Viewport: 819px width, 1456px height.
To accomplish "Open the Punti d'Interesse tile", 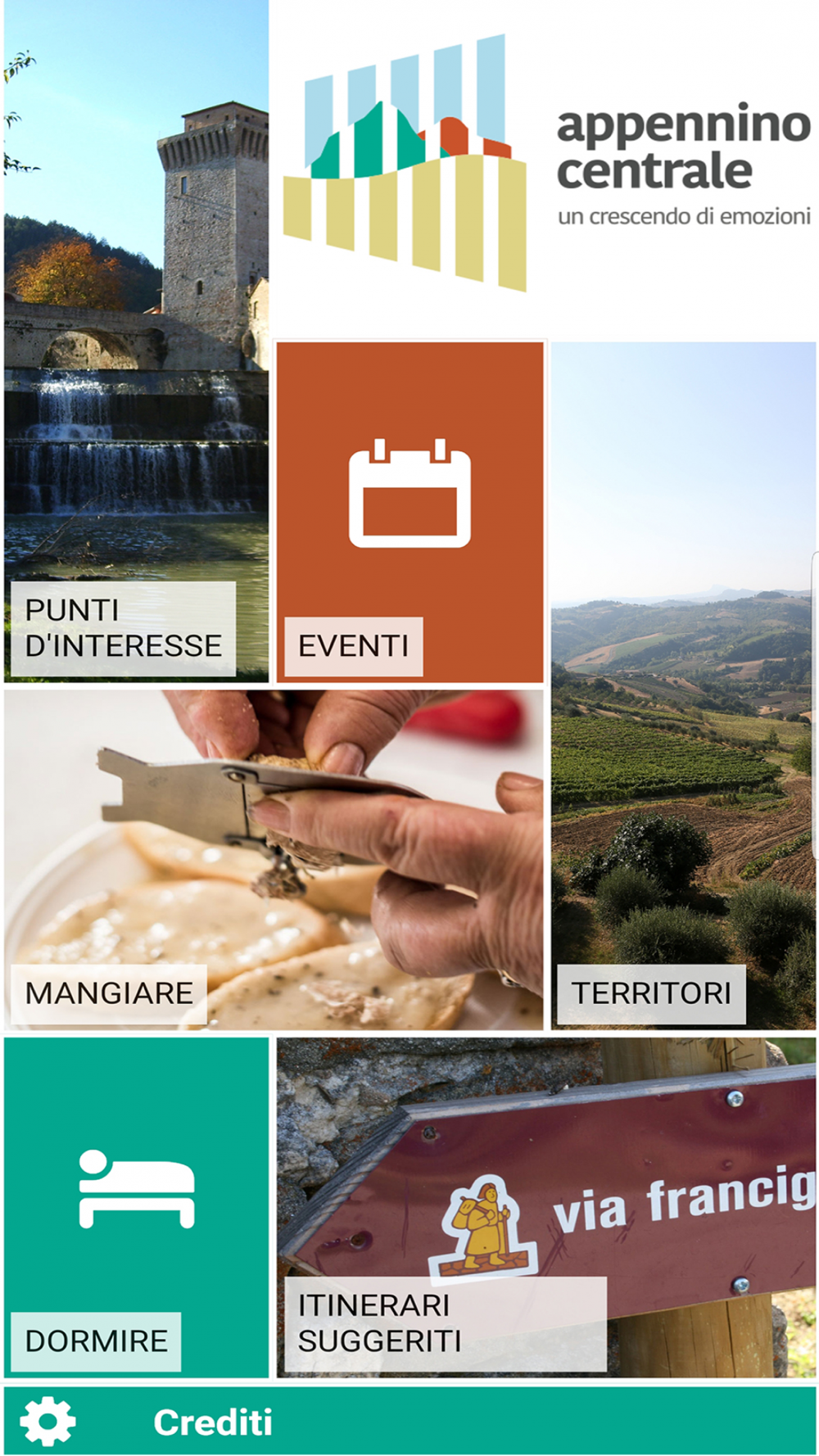I will pyautogui.click(x=136, y=341).
